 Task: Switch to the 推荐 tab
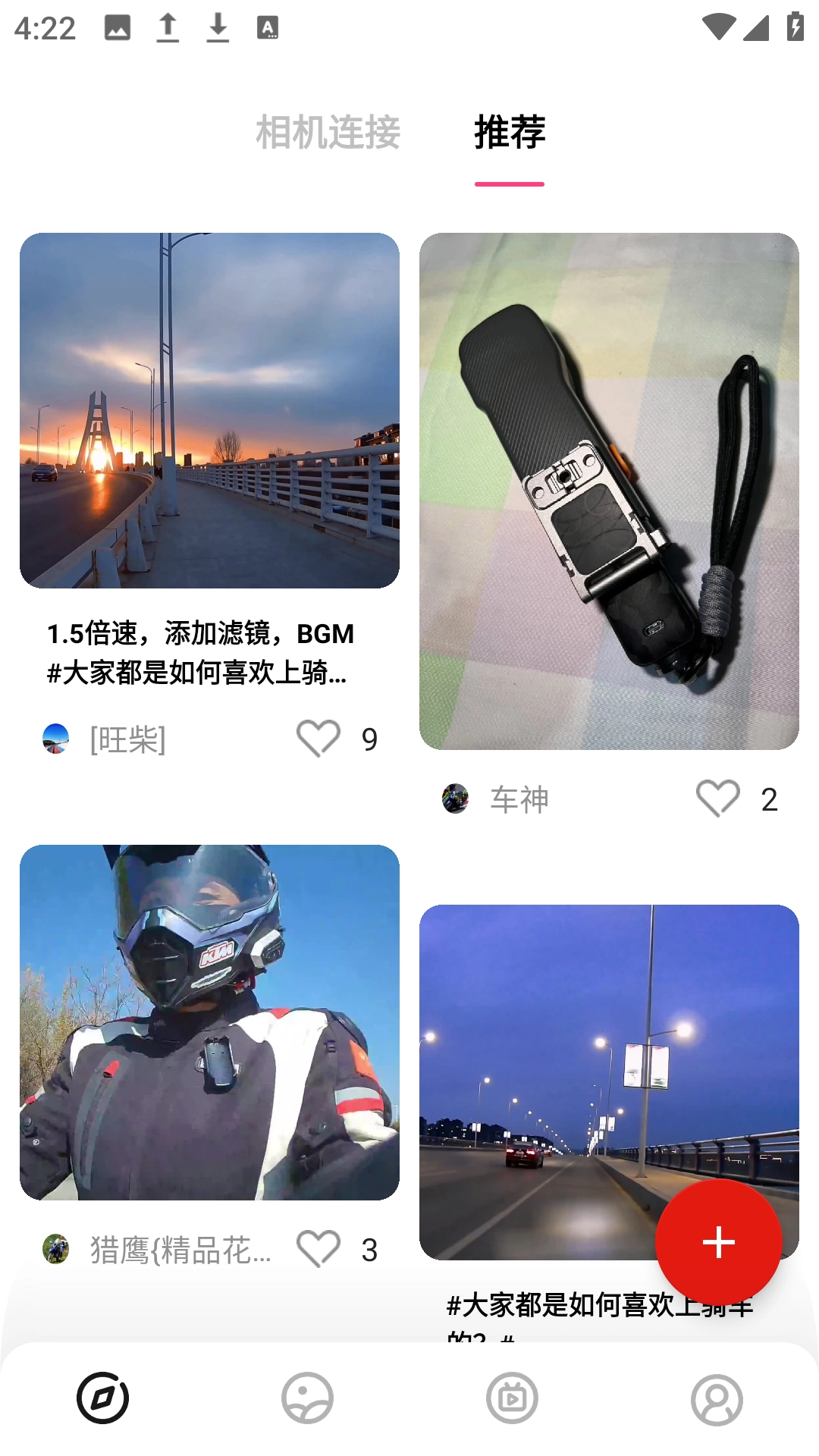click(510, 131)
